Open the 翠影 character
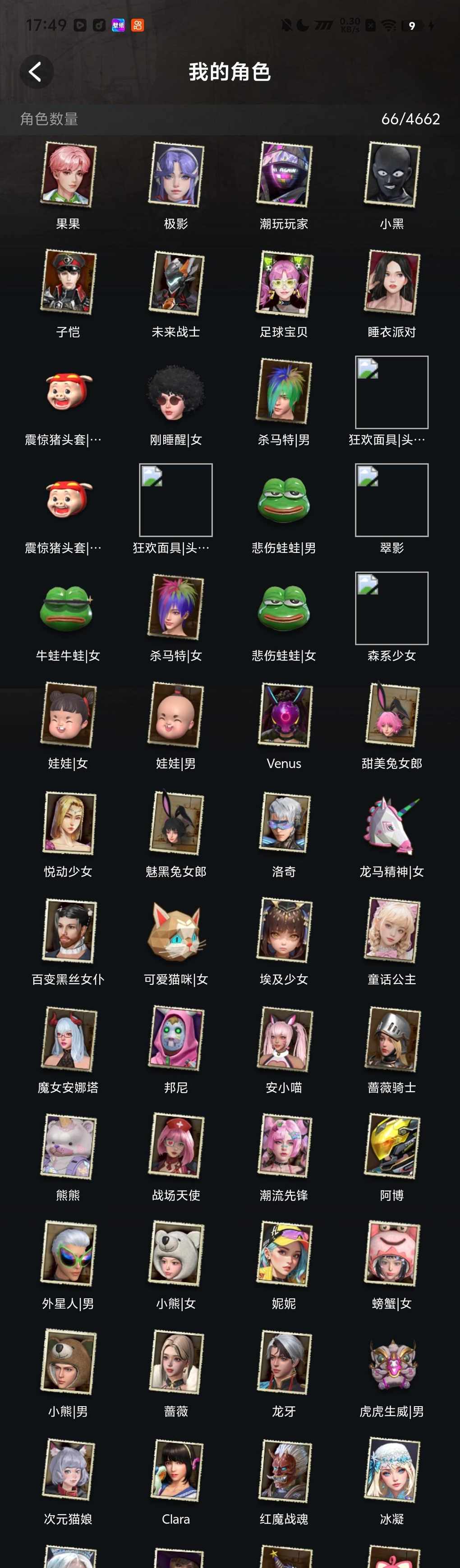The width and height of the screenshot is (460, 1568). tap(392, 500)
